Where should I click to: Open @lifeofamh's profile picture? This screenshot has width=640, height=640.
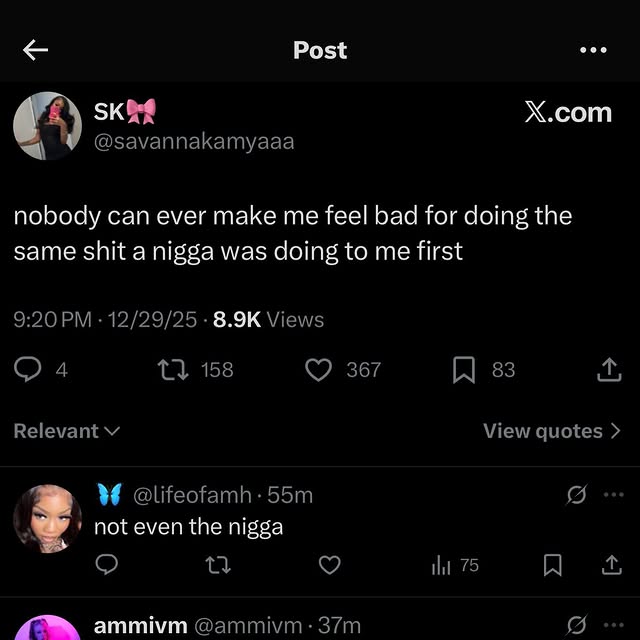point(47,519)
